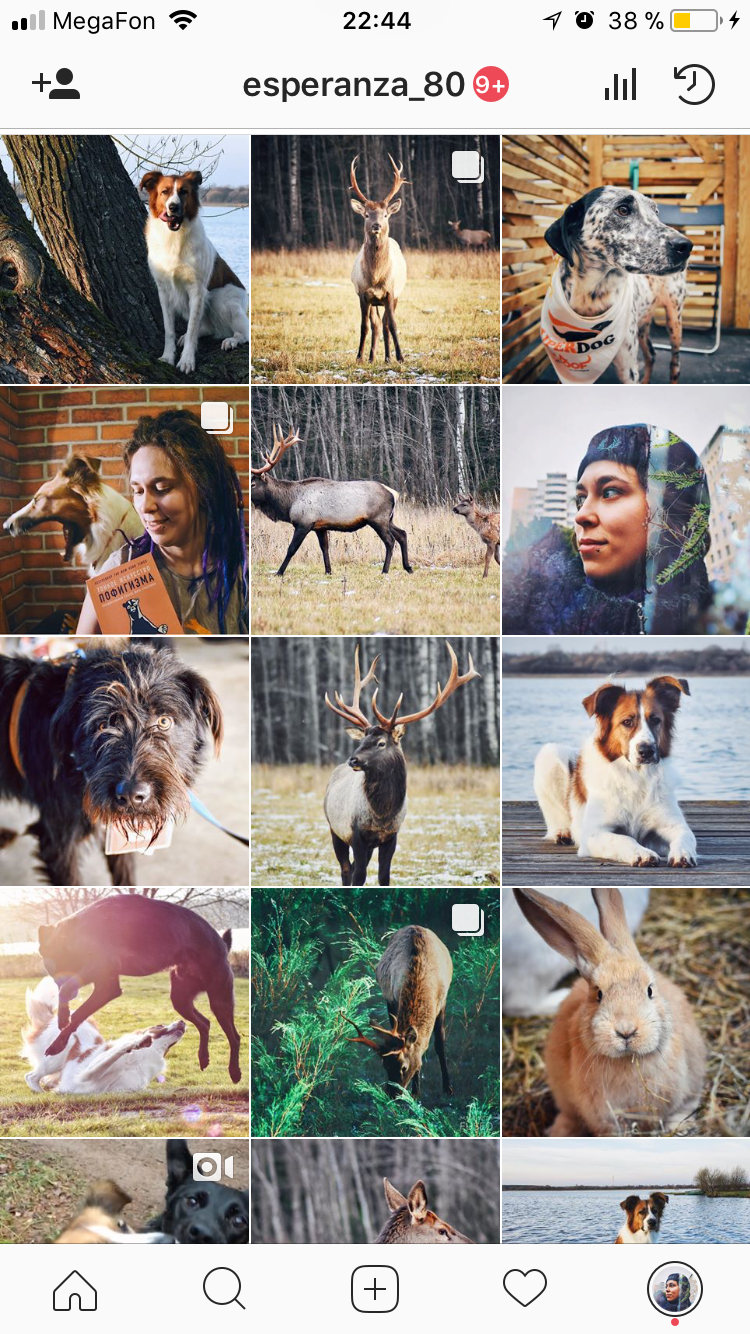Open the account insights bar chart
This screenshot has width=750, height=1334.
tap(620, 85)
